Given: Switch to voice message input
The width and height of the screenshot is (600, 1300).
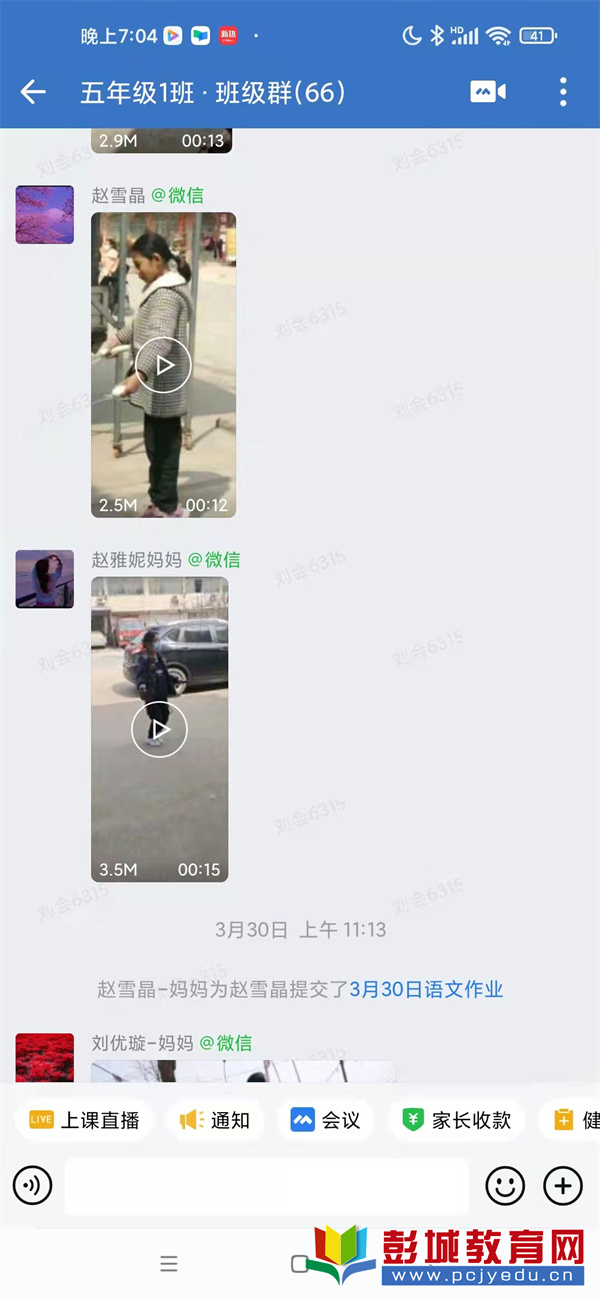Looking at the screenshot, I should [x=33, y=1186].
